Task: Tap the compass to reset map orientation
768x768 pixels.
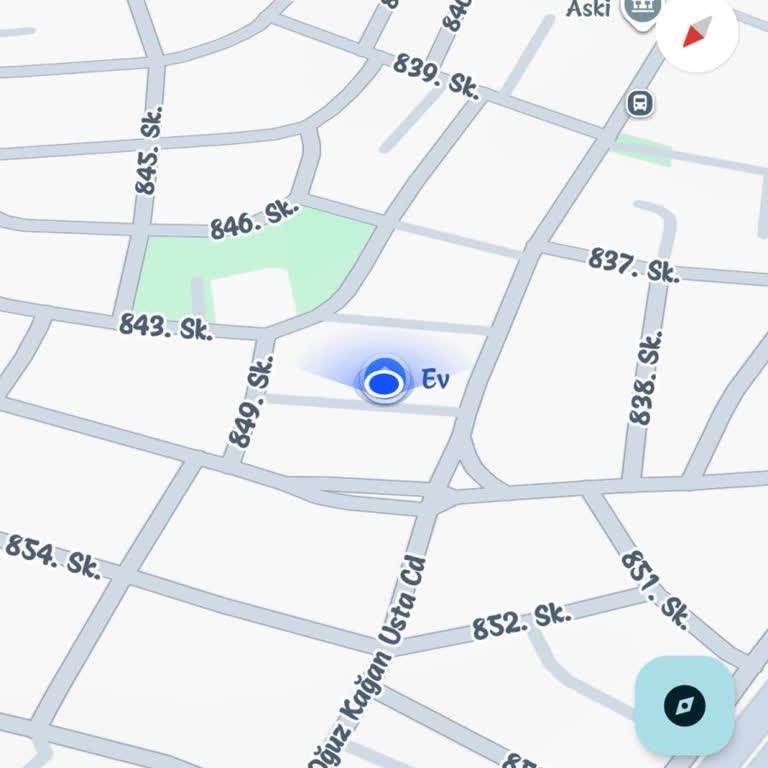Action: tap(697, 32)
